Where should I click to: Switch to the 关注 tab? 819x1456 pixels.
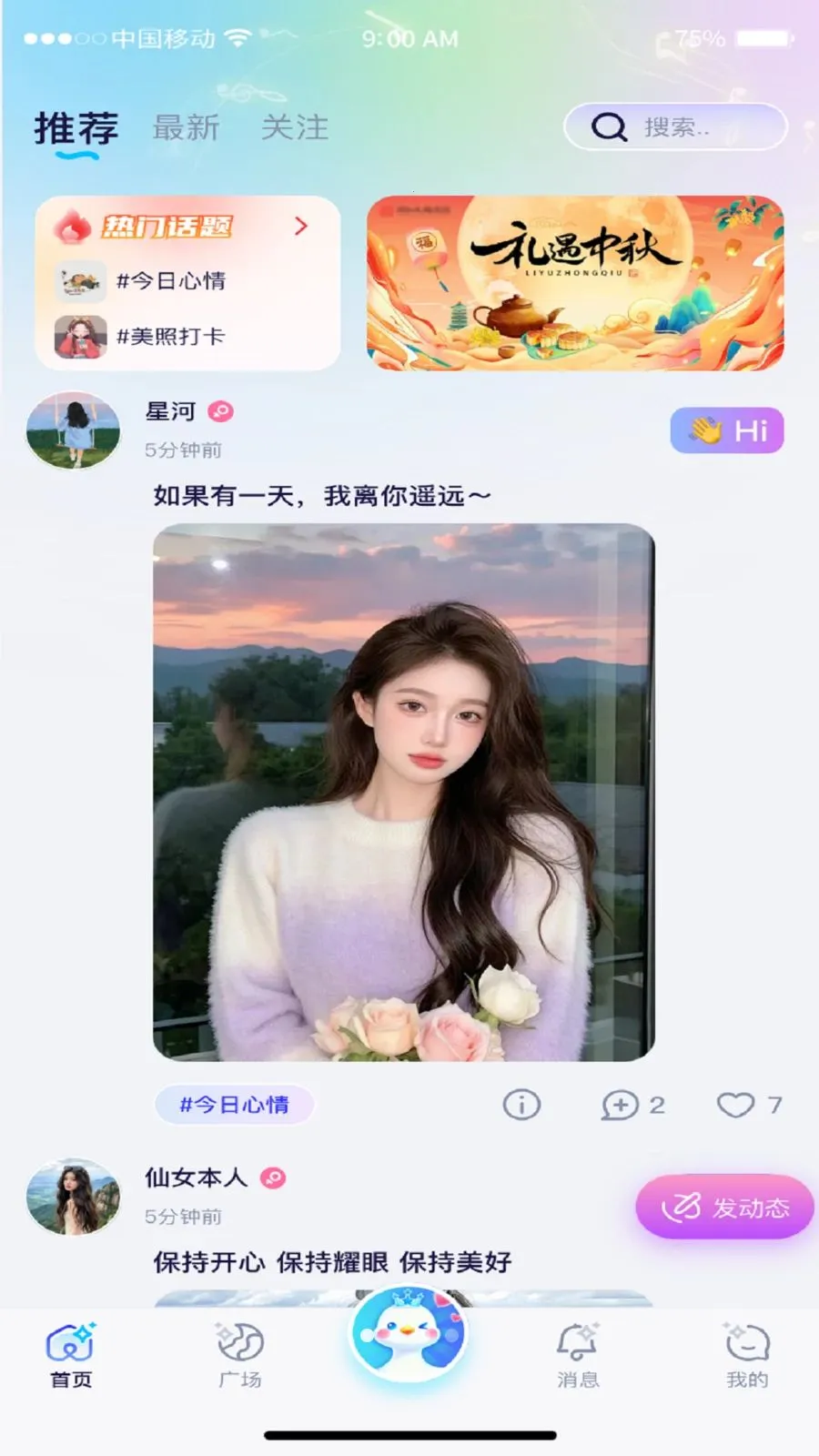click(x=295, y=127)
